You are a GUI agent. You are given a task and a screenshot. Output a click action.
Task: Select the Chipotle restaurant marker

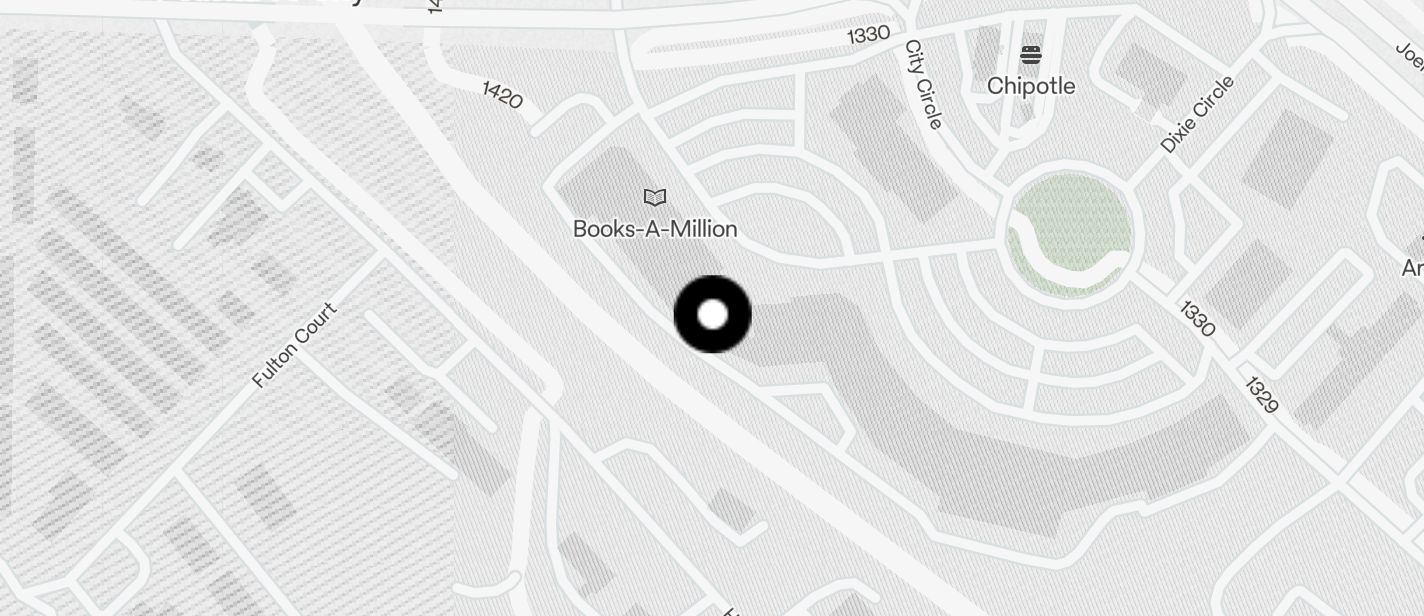pyautogui.click(x=1031, y=55)
